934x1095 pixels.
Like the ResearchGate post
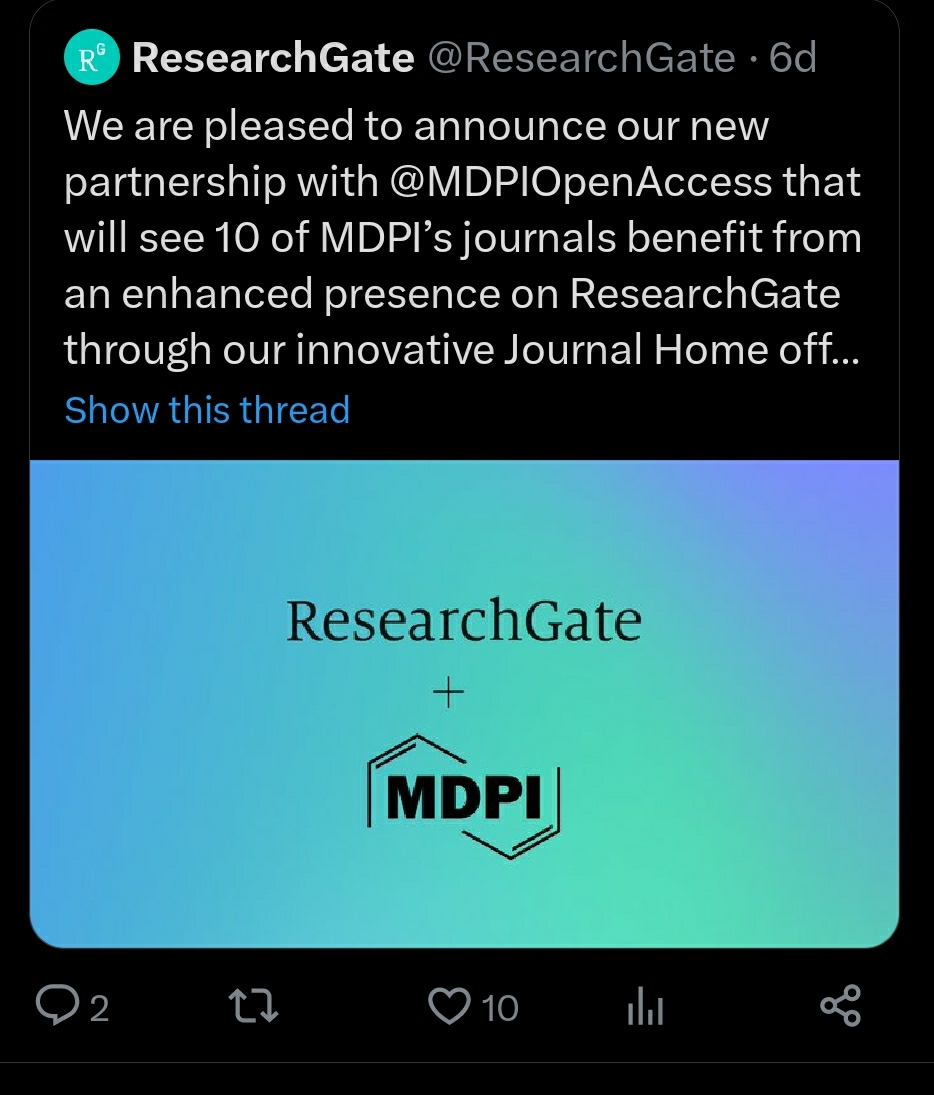coord(448,1006)
